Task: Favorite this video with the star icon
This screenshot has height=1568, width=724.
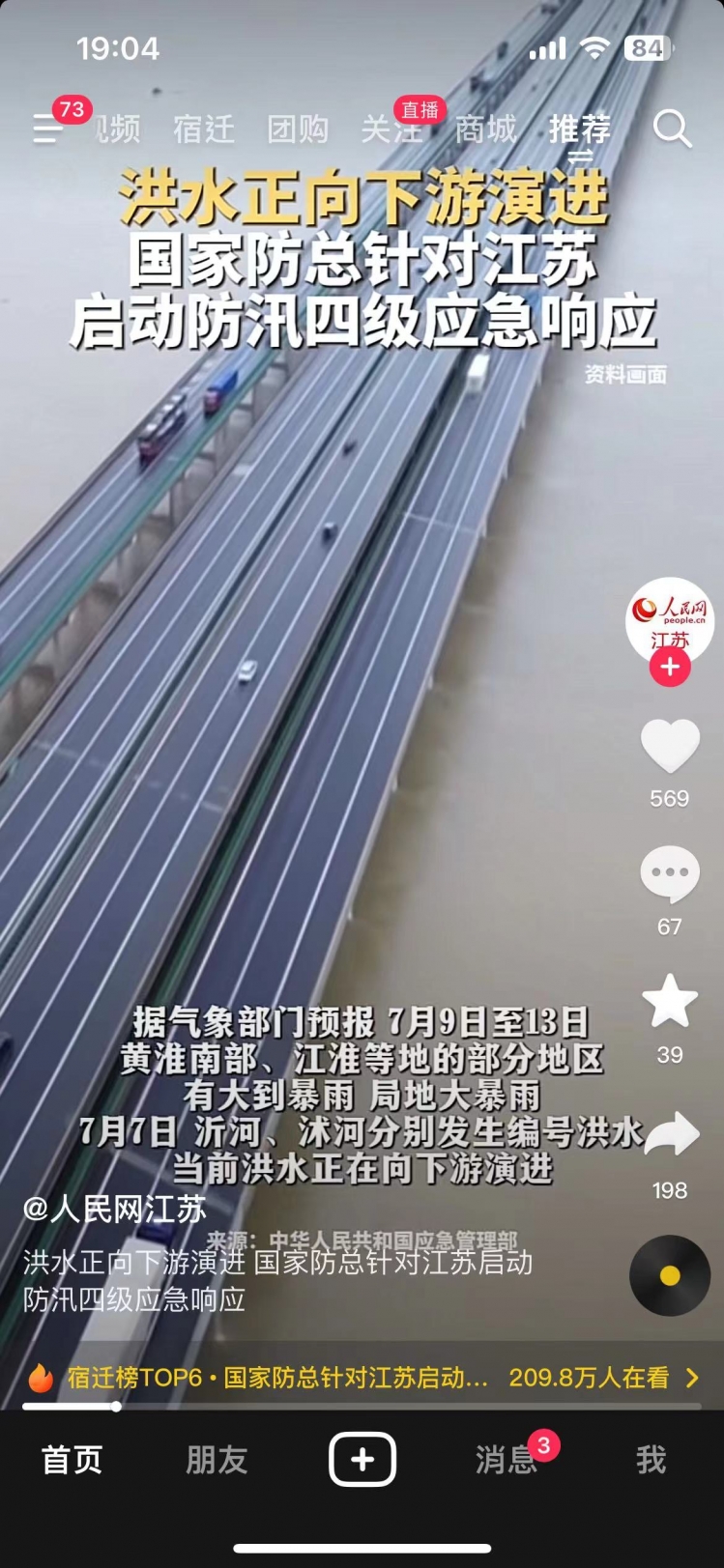Action: (670, 1002)
